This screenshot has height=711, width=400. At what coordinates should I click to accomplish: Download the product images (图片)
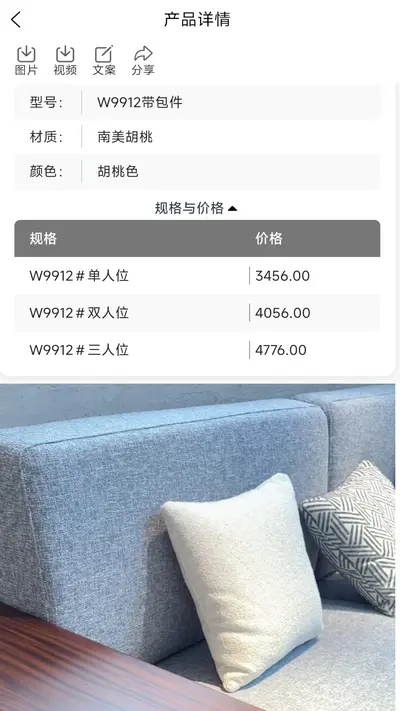[x=26, y=60]
